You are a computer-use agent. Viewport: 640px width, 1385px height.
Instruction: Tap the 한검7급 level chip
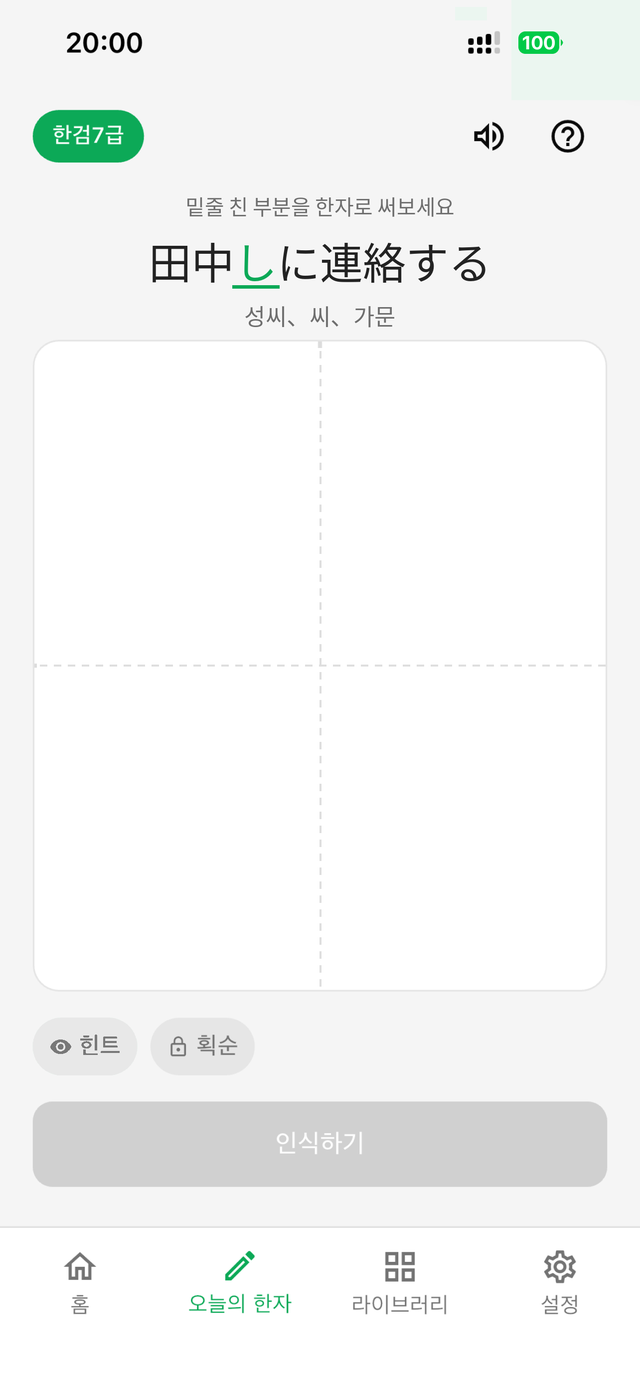[88, 136]
